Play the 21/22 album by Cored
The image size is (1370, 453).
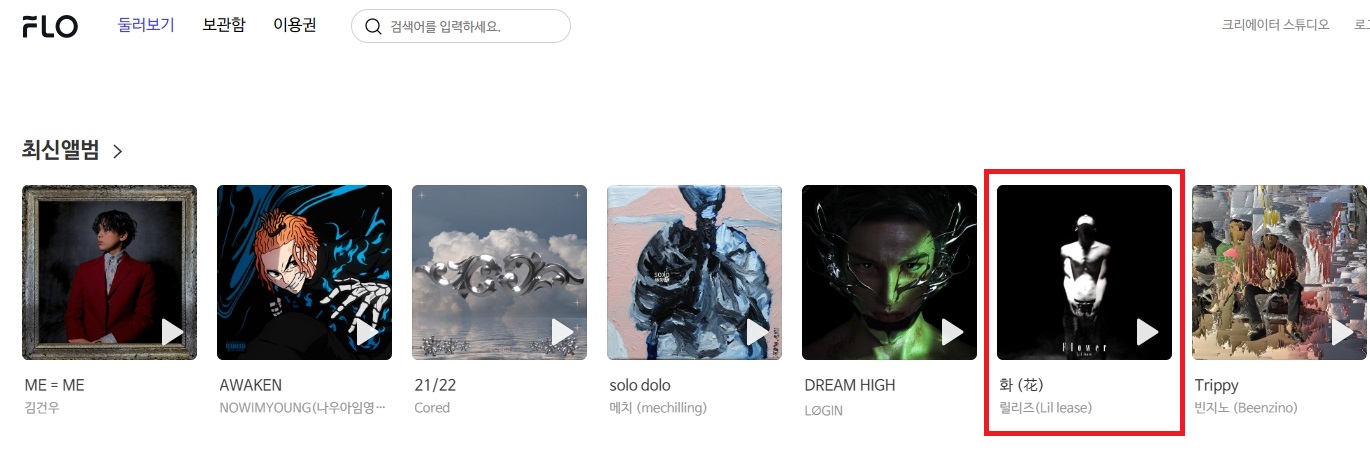pyautogui.click(x=562, y=332)
